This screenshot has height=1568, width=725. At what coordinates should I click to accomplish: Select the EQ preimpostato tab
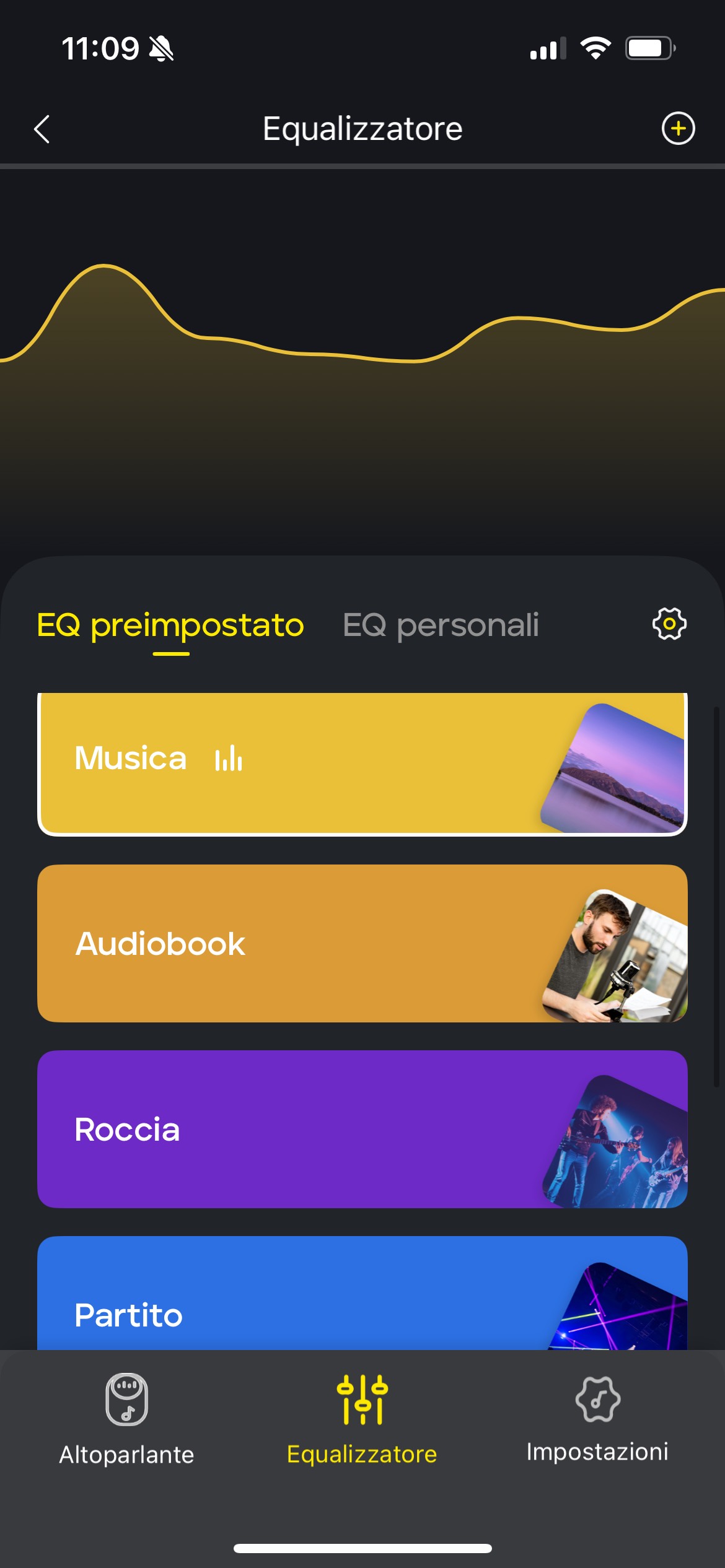[170, 625]
